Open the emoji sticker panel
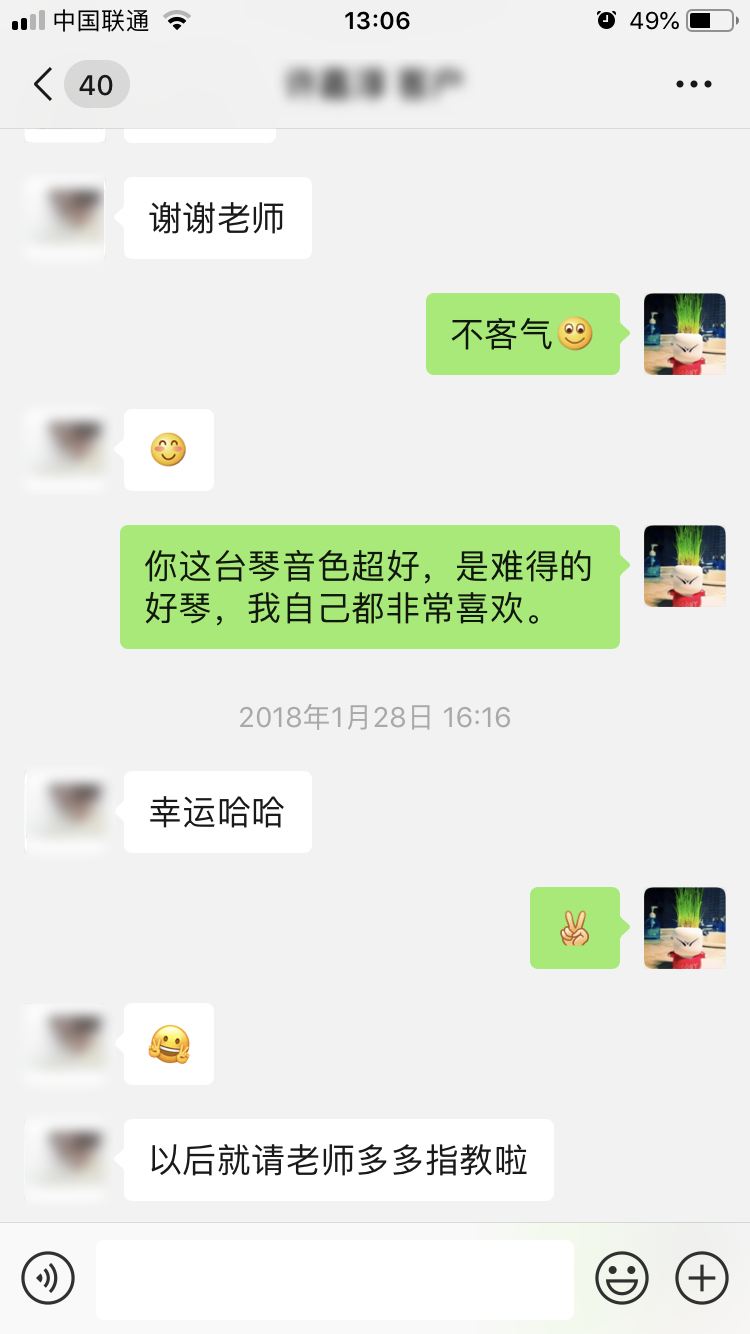The width and height of the screenshot is (750, 1334). 622,1278
